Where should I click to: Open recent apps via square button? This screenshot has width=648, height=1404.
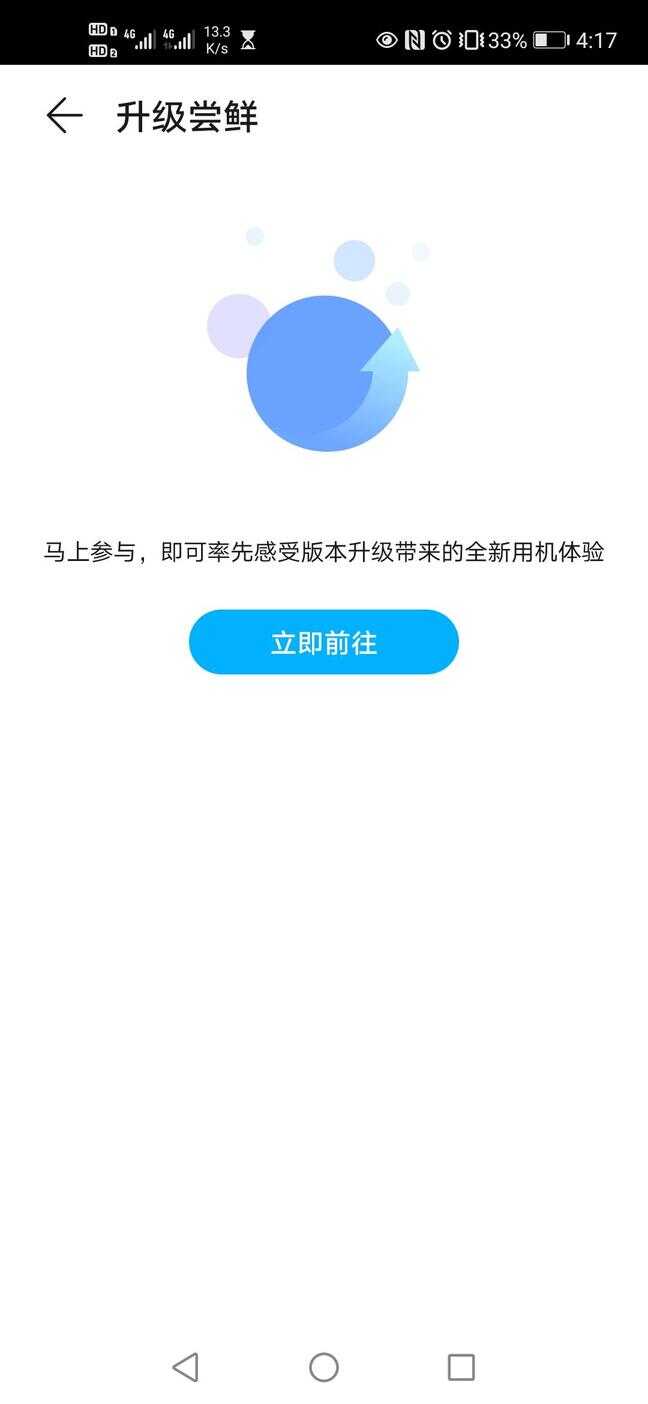(x=461, y=1367)
